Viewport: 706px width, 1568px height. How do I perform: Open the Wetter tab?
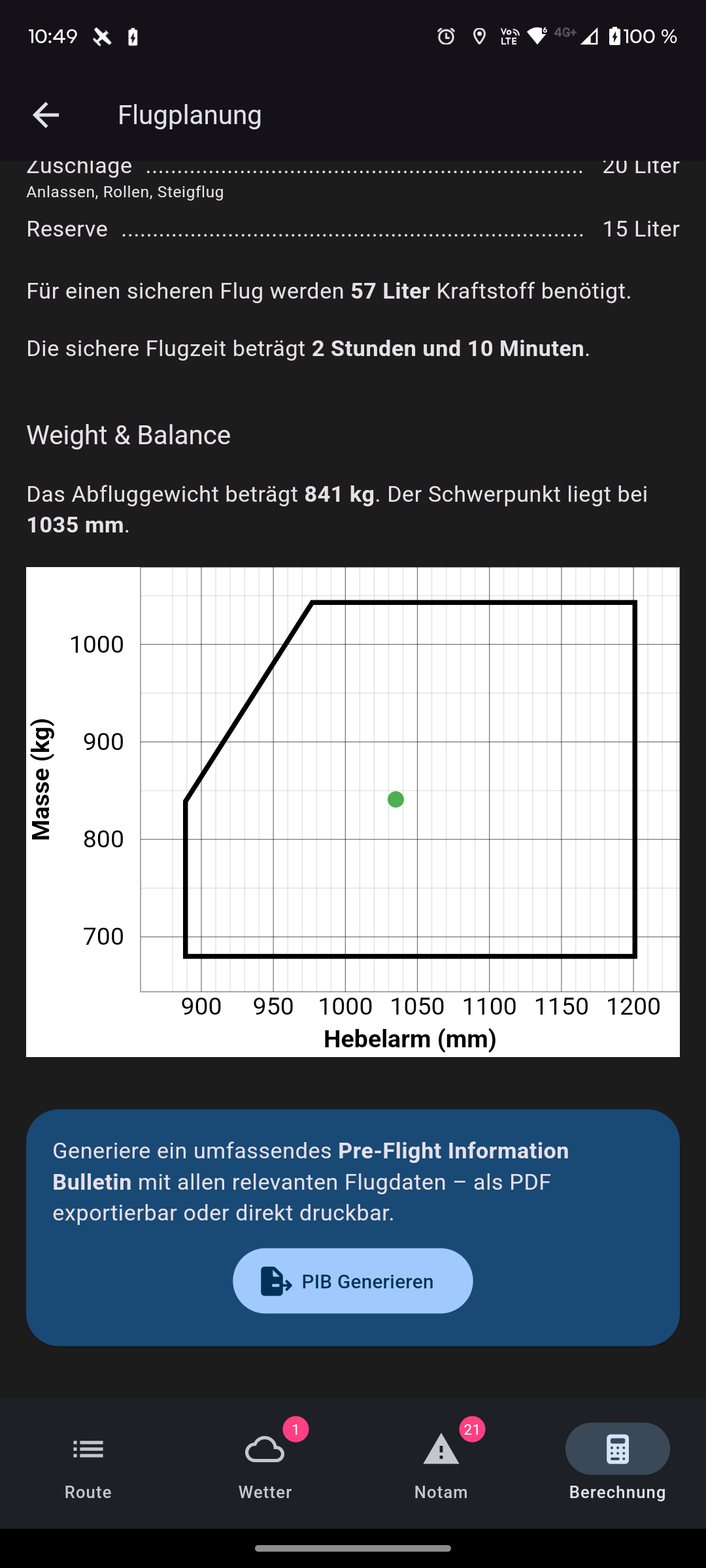coord(265,1463)
